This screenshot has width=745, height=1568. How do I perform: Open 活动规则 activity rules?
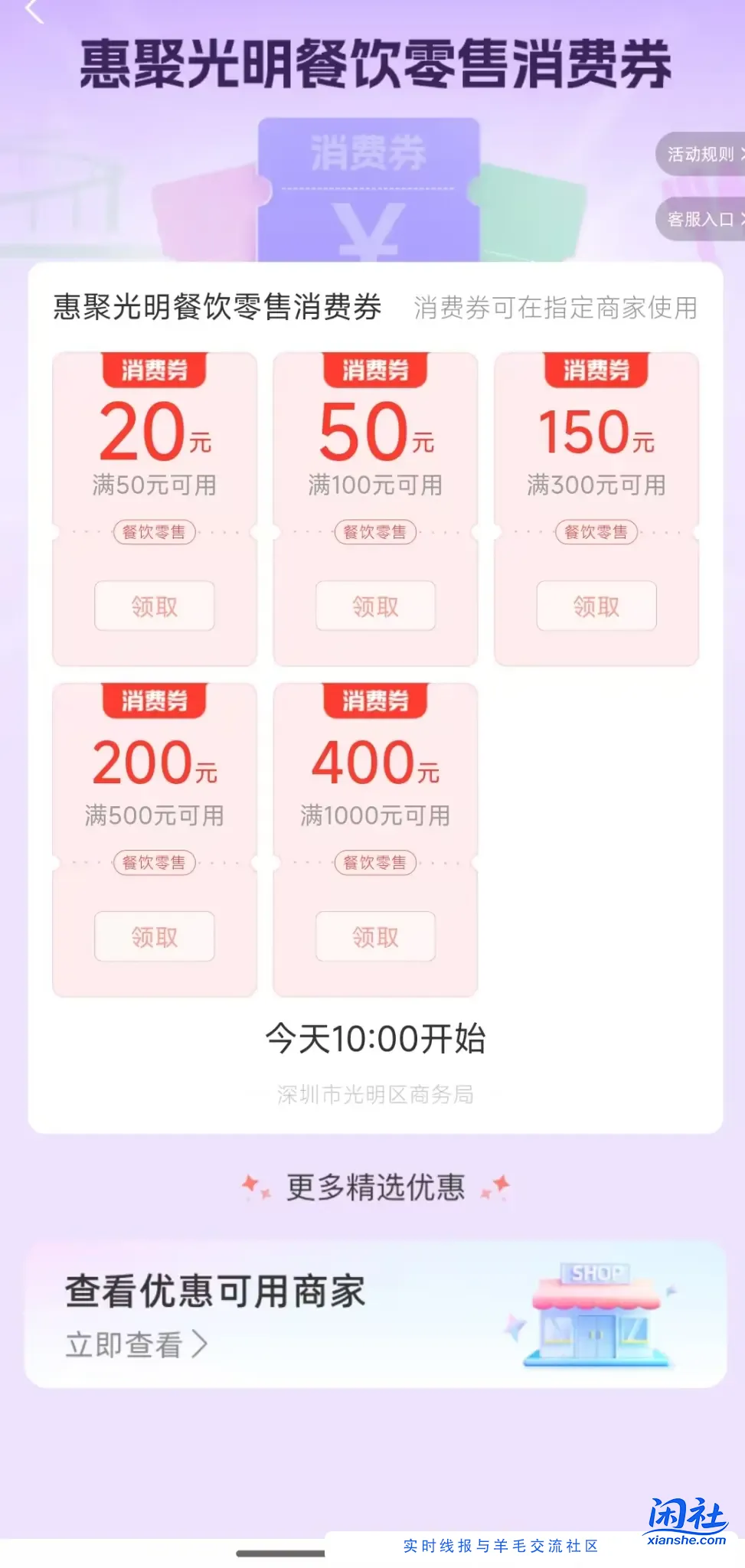tap(701, 155)
